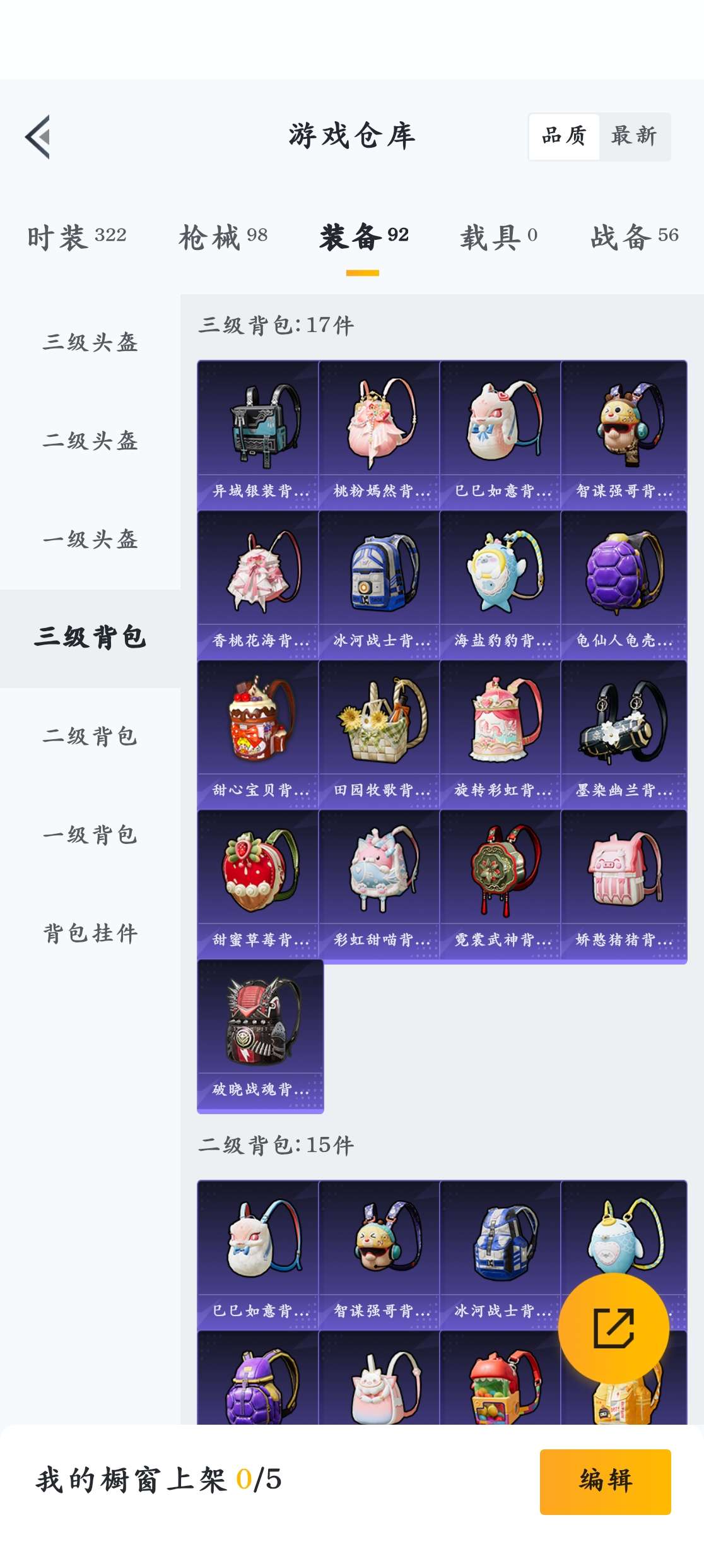Image resolution: width=704 pixels, height=1568 pixels.
Task: Open the 载具 tab
Action: click(498, 237)
